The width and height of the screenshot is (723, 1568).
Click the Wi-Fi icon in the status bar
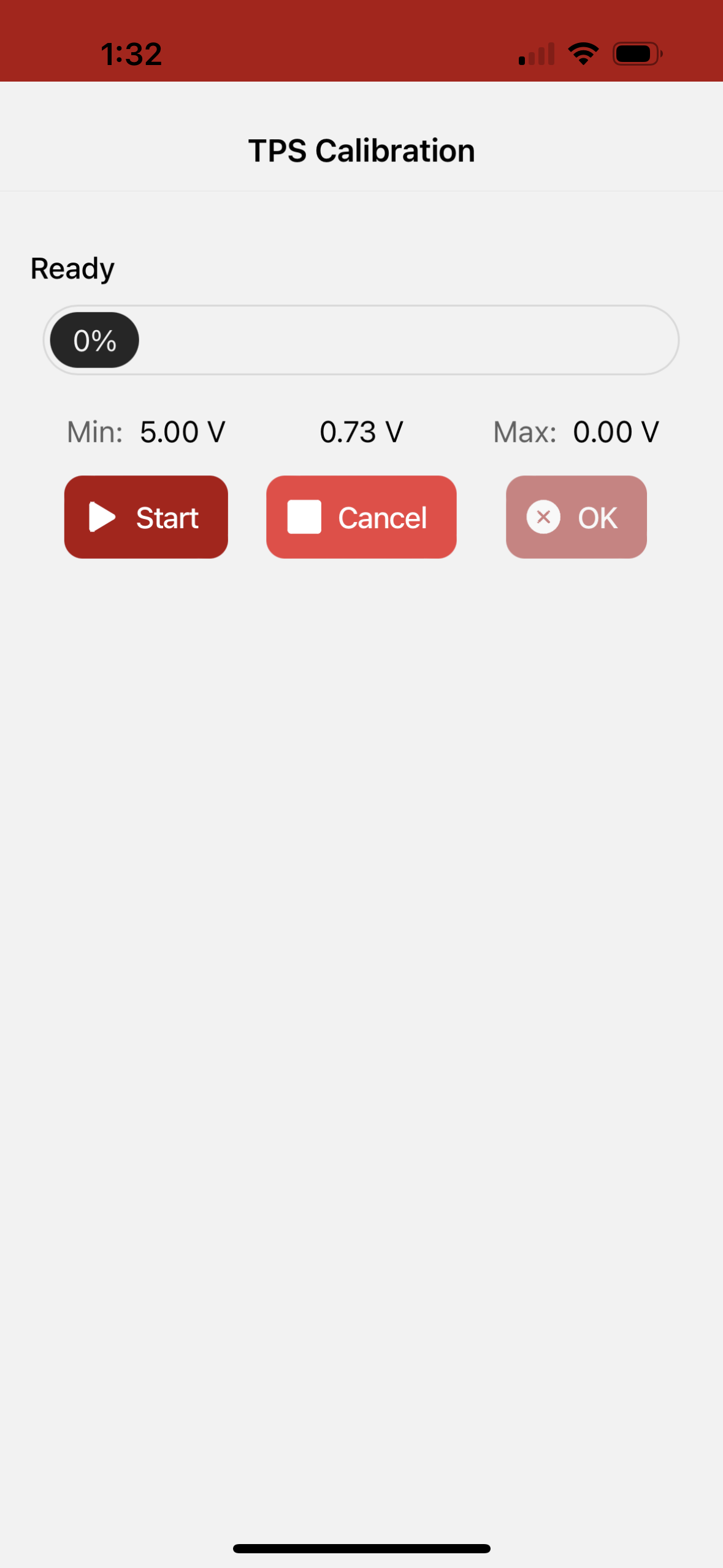[x=582, y=53]
